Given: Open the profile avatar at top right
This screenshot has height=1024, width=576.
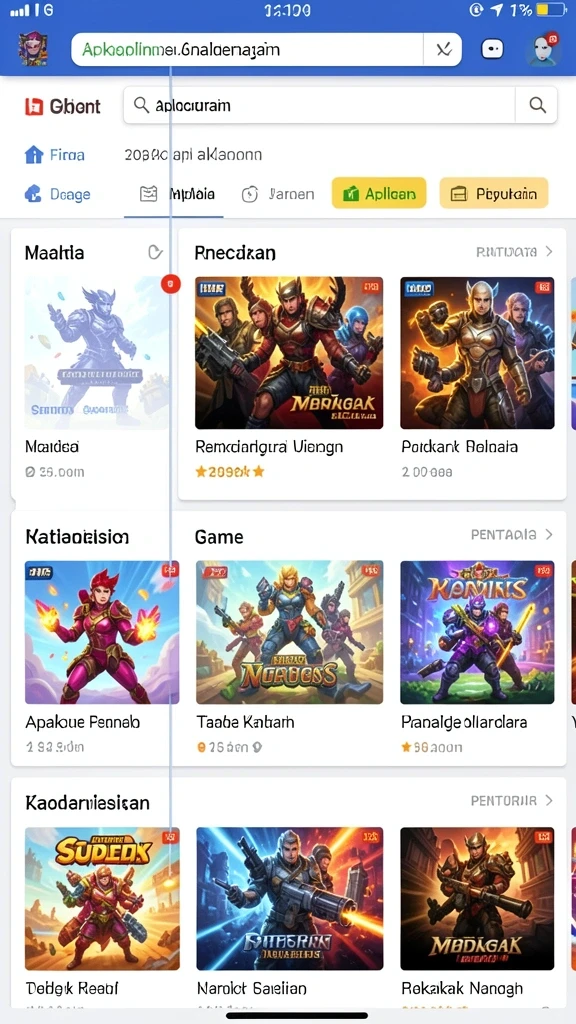Looking at the screenshot, I should [543, 48].
